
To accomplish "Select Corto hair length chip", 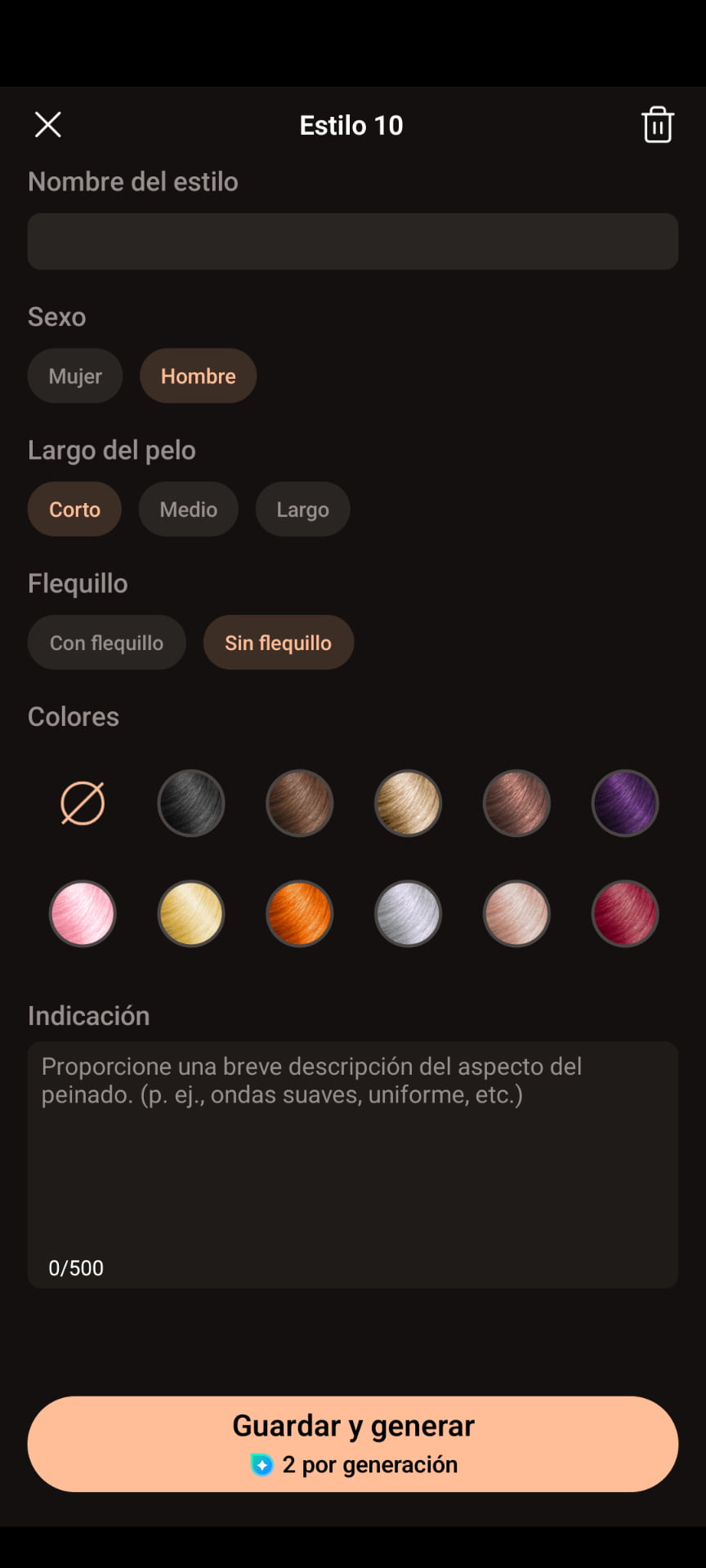I will [x=74, y=509].
